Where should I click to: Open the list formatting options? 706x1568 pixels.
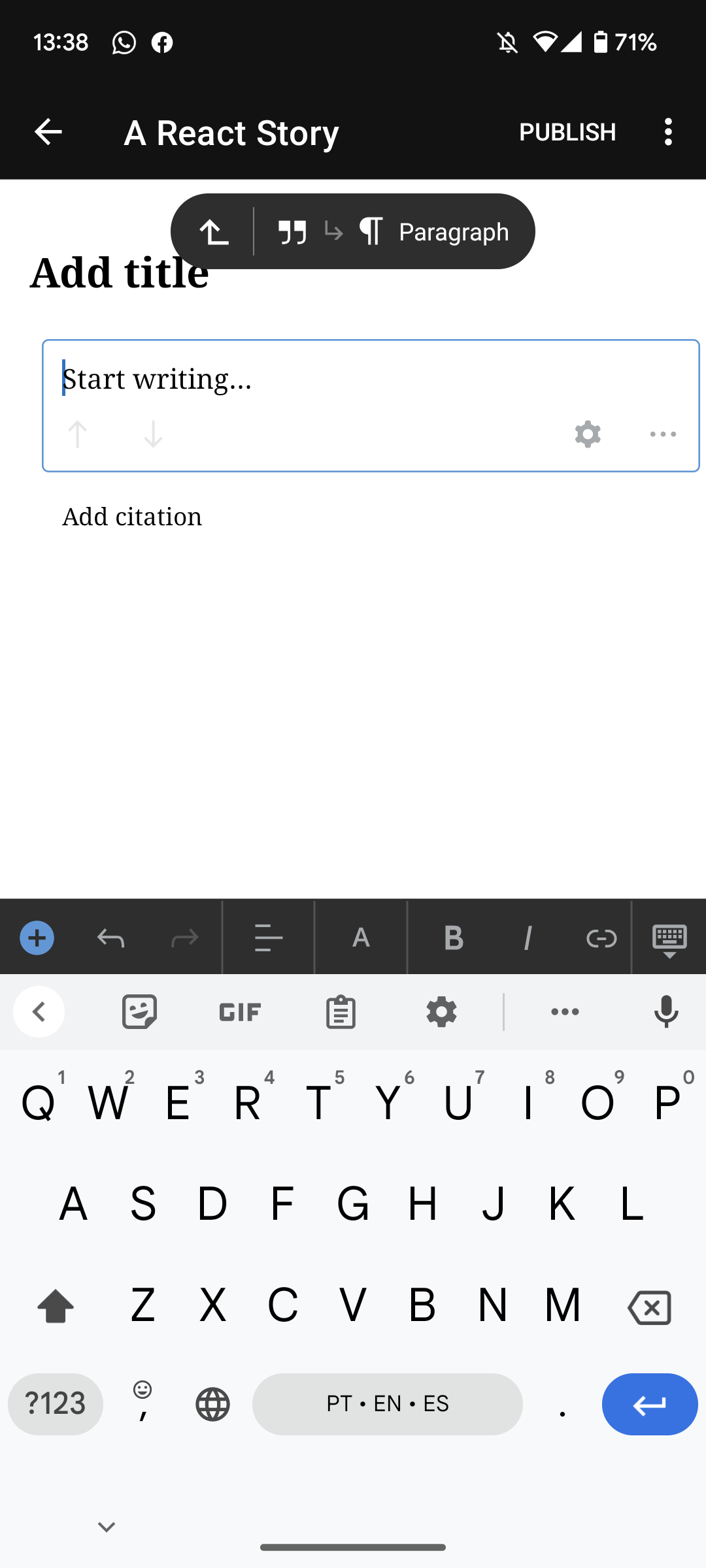pos(269,938)
